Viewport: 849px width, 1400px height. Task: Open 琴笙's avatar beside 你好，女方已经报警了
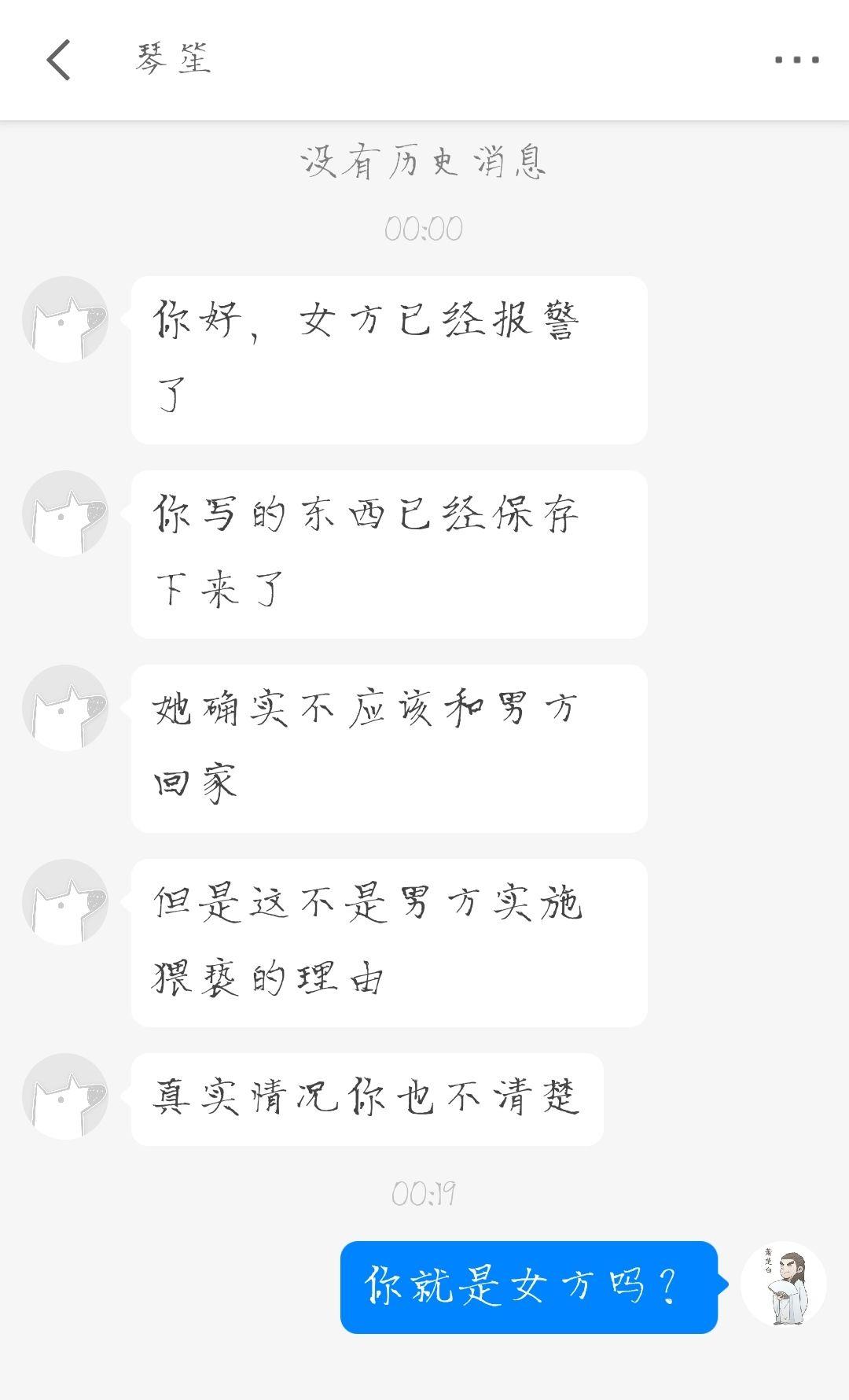[x=65, y=319]
